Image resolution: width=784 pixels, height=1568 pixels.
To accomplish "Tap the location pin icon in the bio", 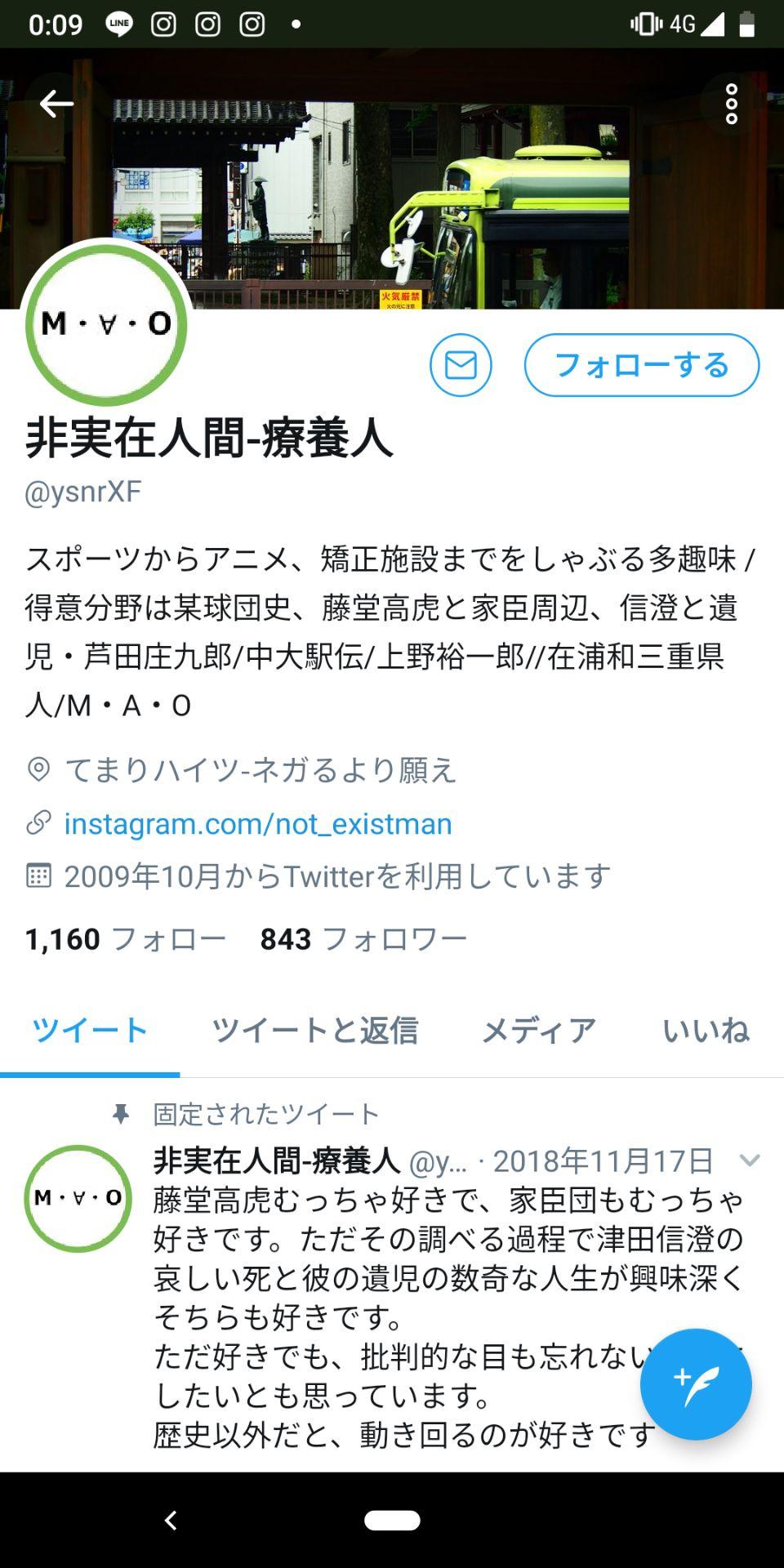I will coord(37,768).
